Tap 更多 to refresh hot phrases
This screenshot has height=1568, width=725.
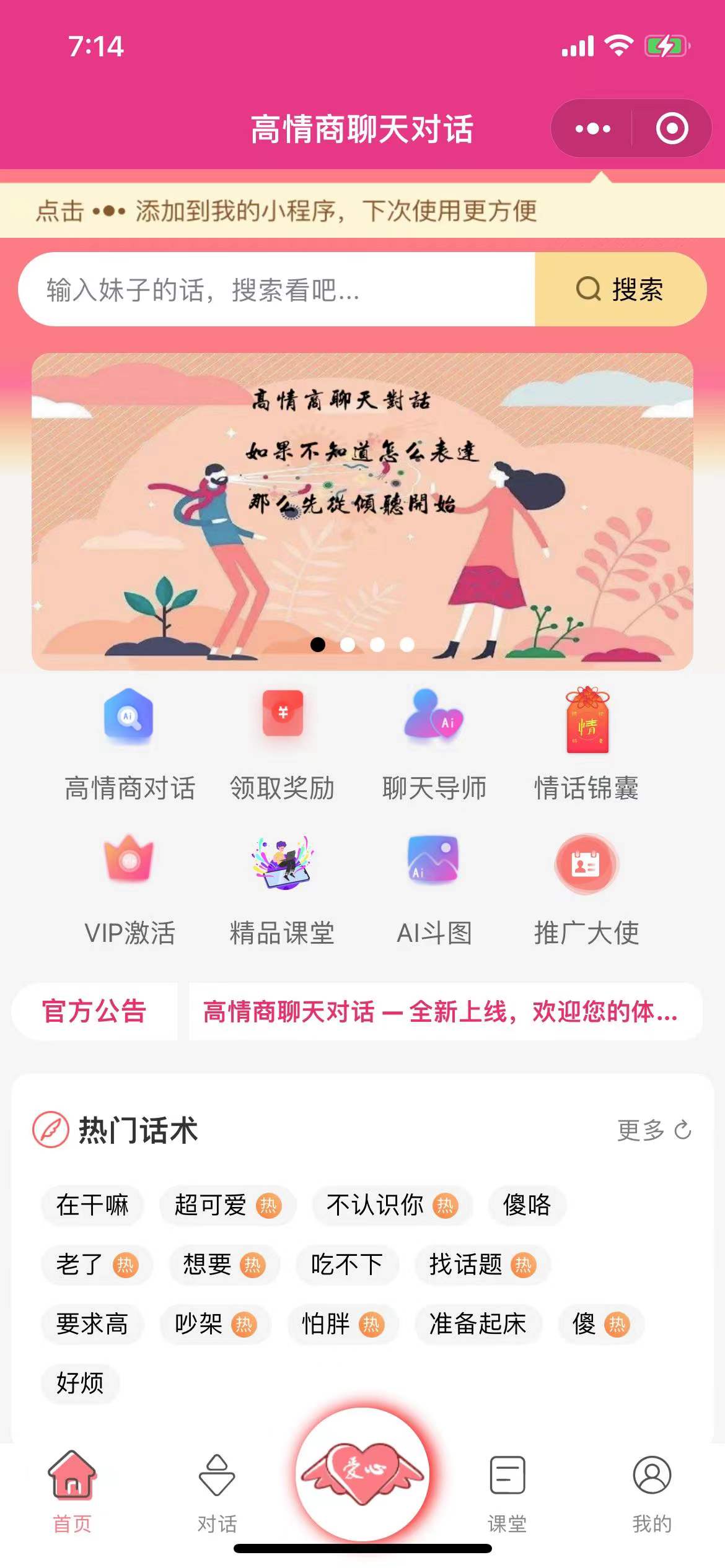[654, 1130]
